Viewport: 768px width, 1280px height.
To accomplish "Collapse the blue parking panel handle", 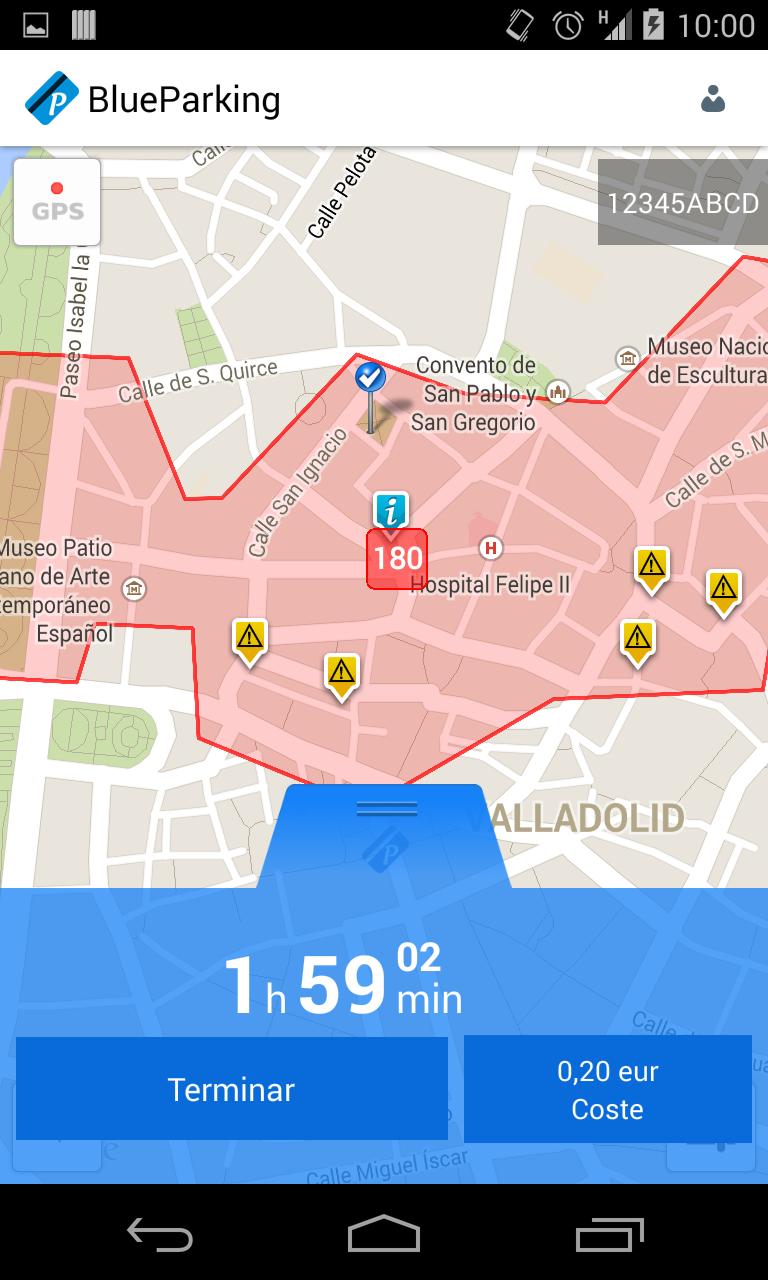I will click(x=386, y=809).
